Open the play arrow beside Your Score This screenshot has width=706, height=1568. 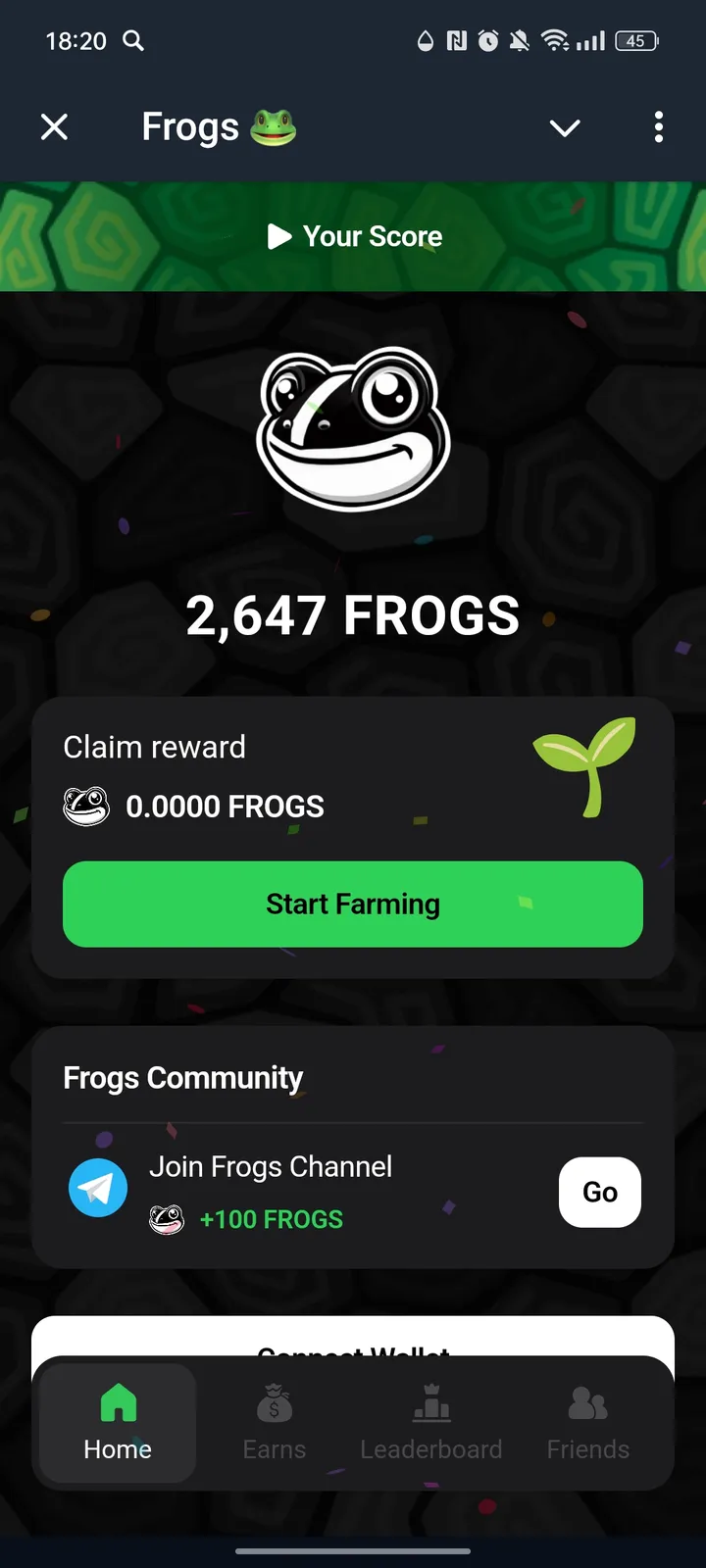[x=278, y=236]
